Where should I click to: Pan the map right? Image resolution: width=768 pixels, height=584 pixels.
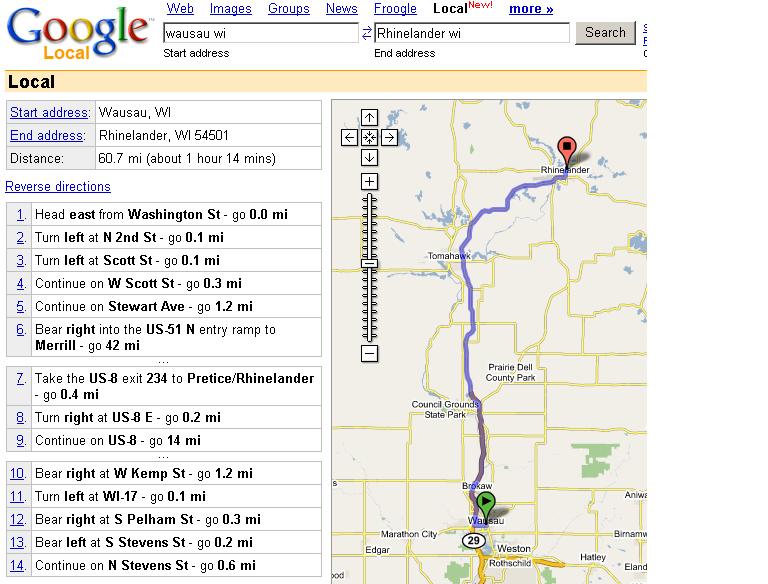pyautogui.click(x=389, y=138)
